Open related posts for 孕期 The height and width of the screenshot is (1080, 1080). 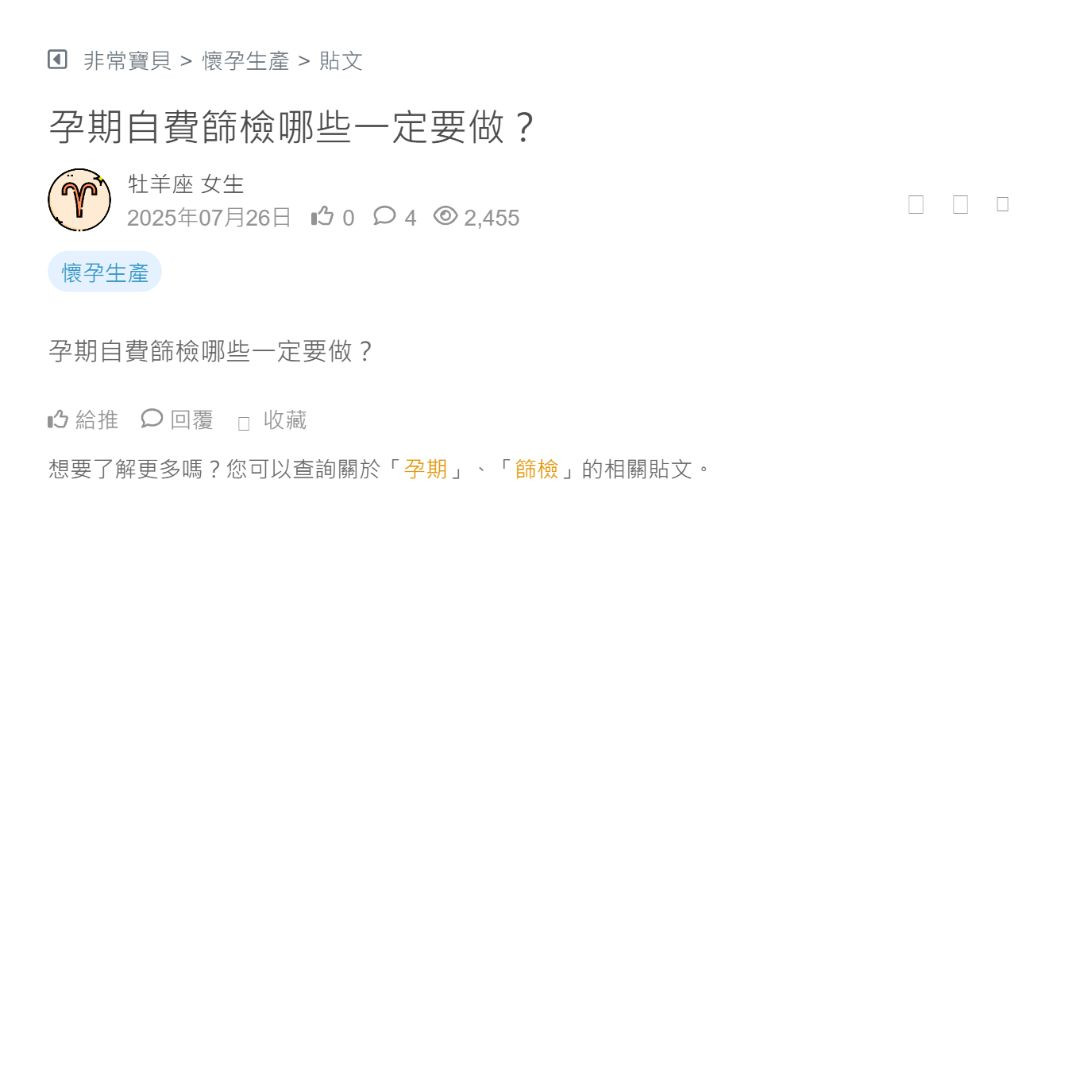tap(426, 469)
